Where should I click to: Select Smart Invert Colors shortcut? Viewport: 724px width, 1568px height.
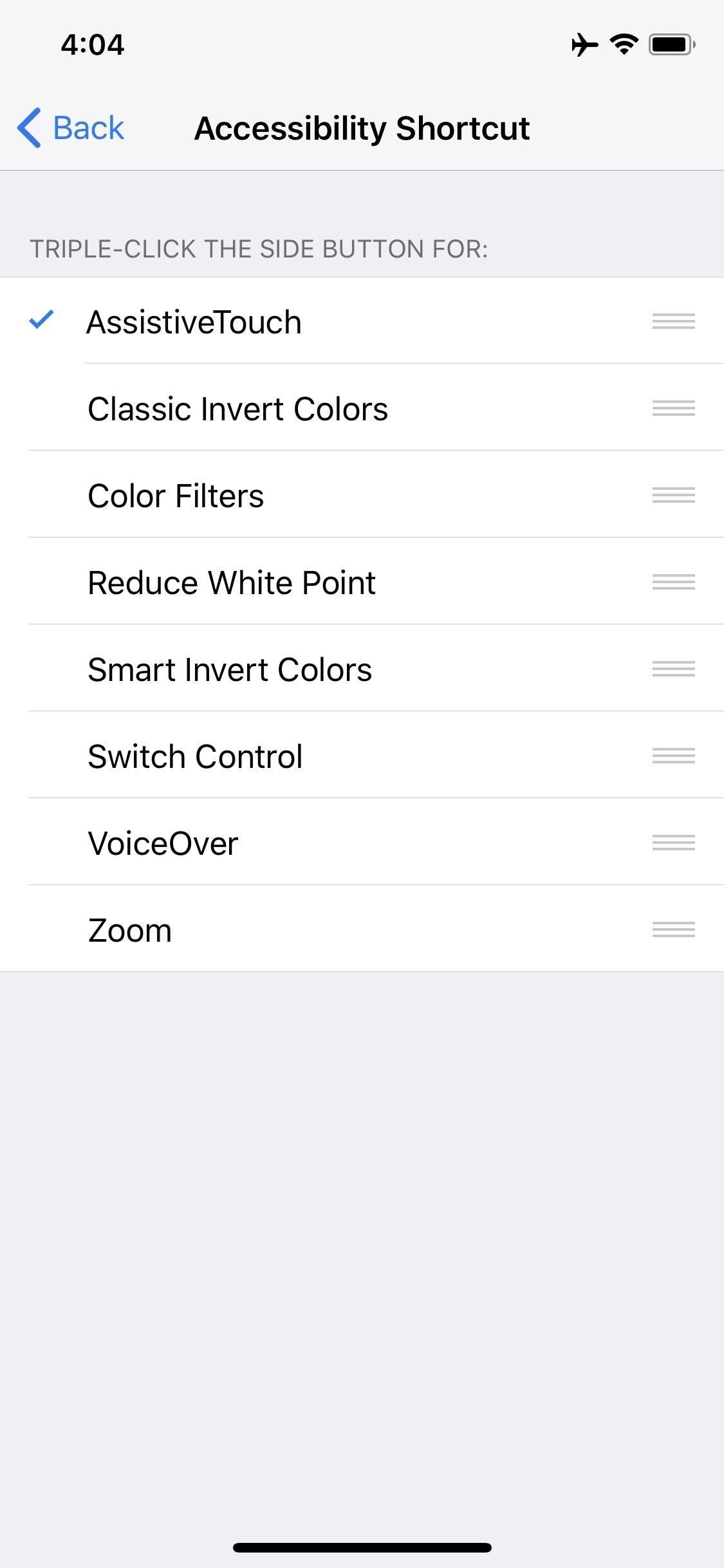[x=229, y=669]
